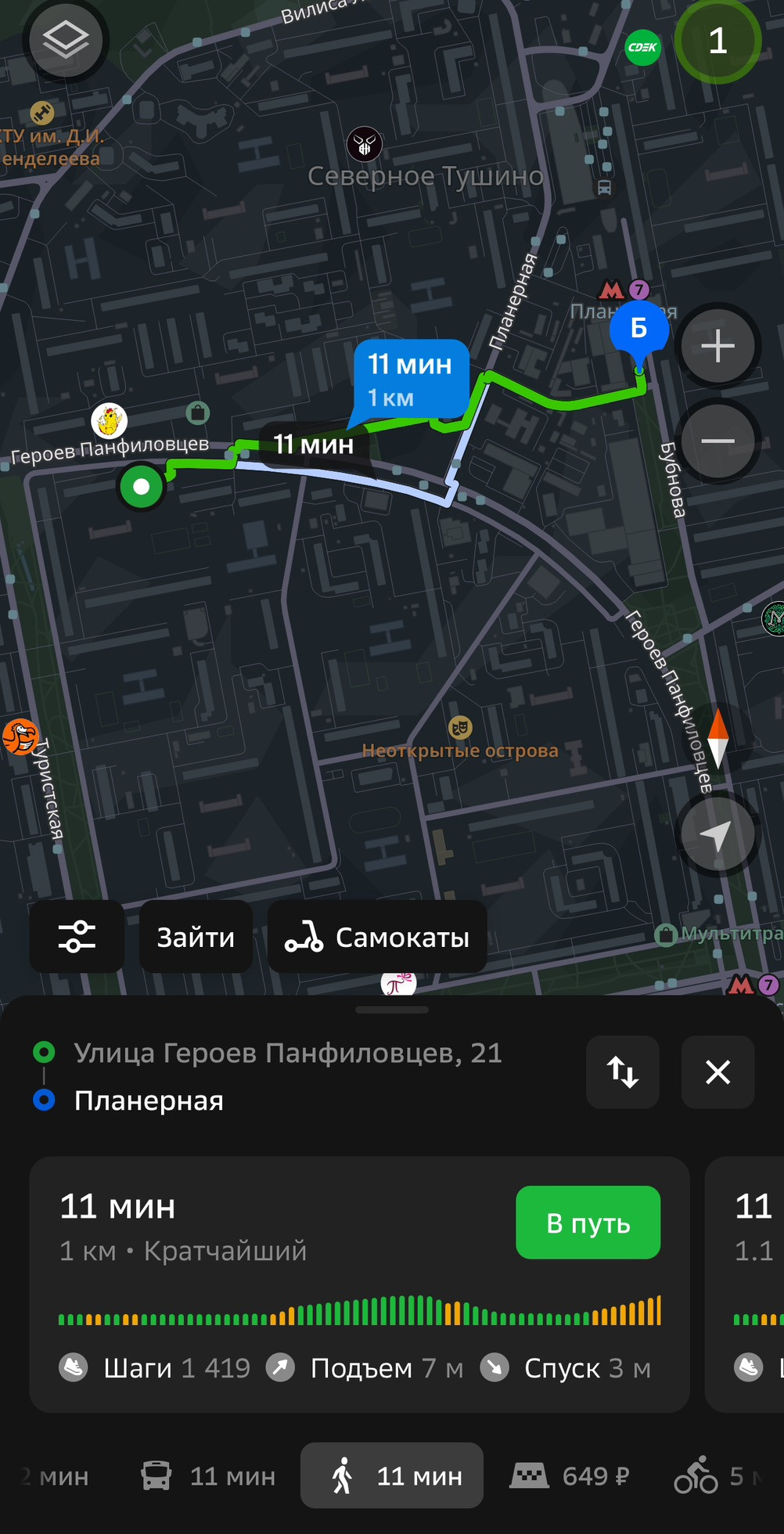784x1534 pixels.
Task: Center map on my location
Action: [717, 835]
